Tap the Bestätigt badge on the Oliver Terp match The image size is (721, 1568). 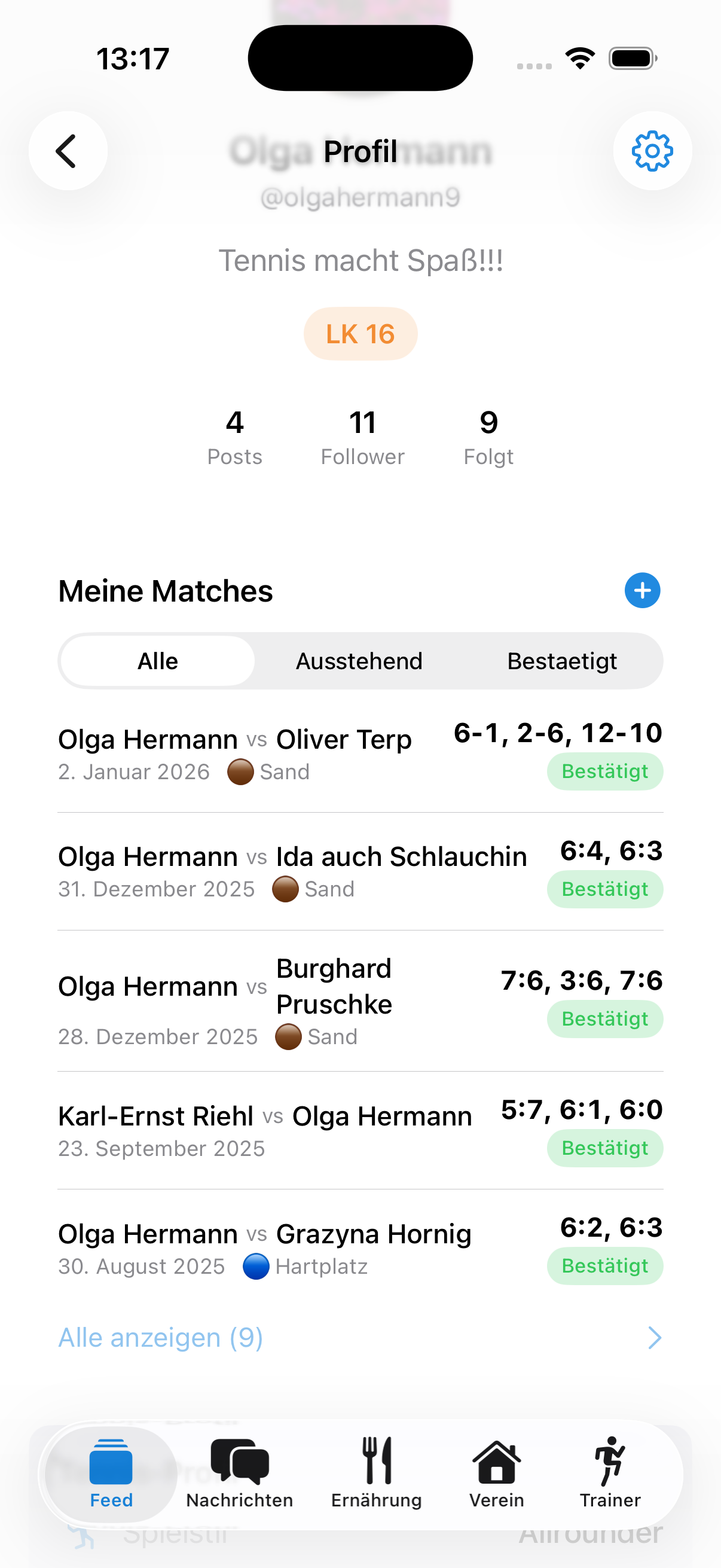point(604,771)
